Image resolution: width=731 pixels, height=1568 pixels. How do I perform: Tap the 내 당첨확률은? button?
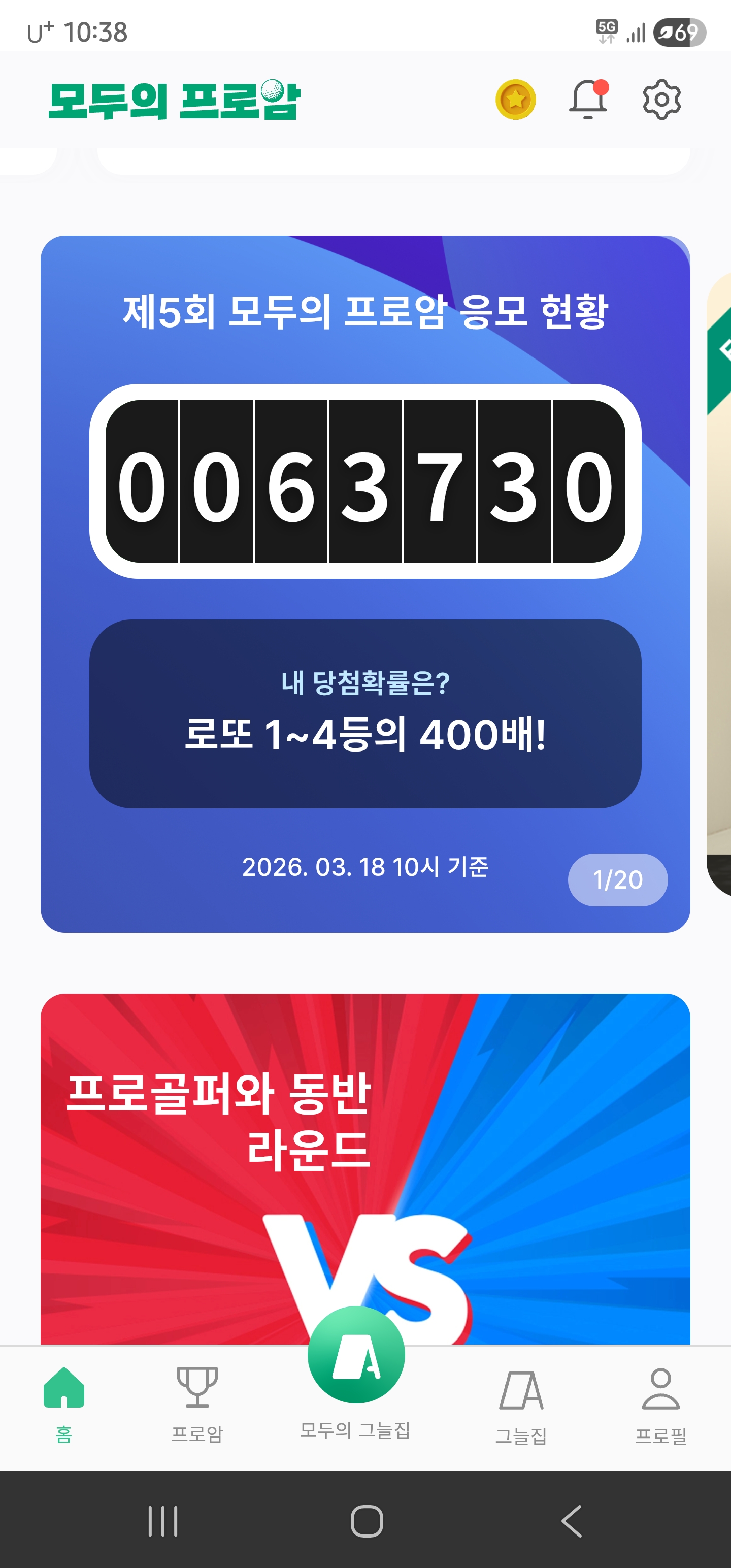365,713
